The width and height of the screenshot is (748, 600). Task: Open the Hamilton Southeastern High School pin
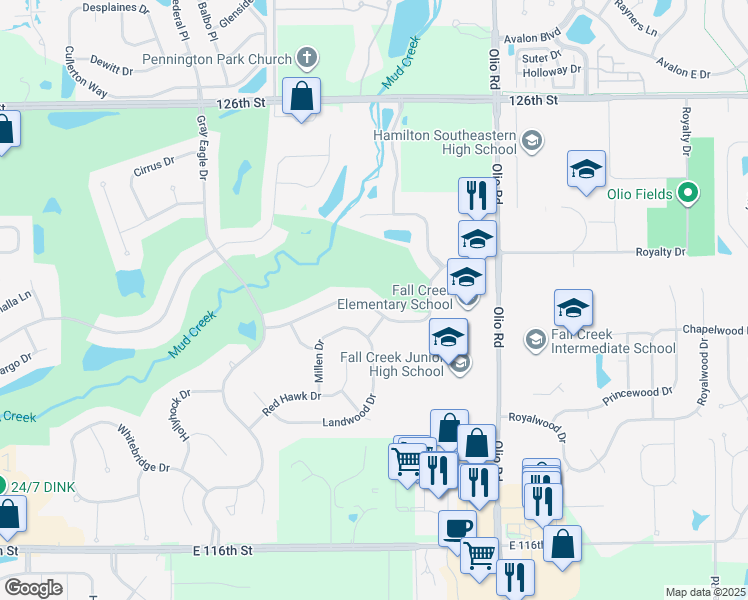tap(531, 142)
